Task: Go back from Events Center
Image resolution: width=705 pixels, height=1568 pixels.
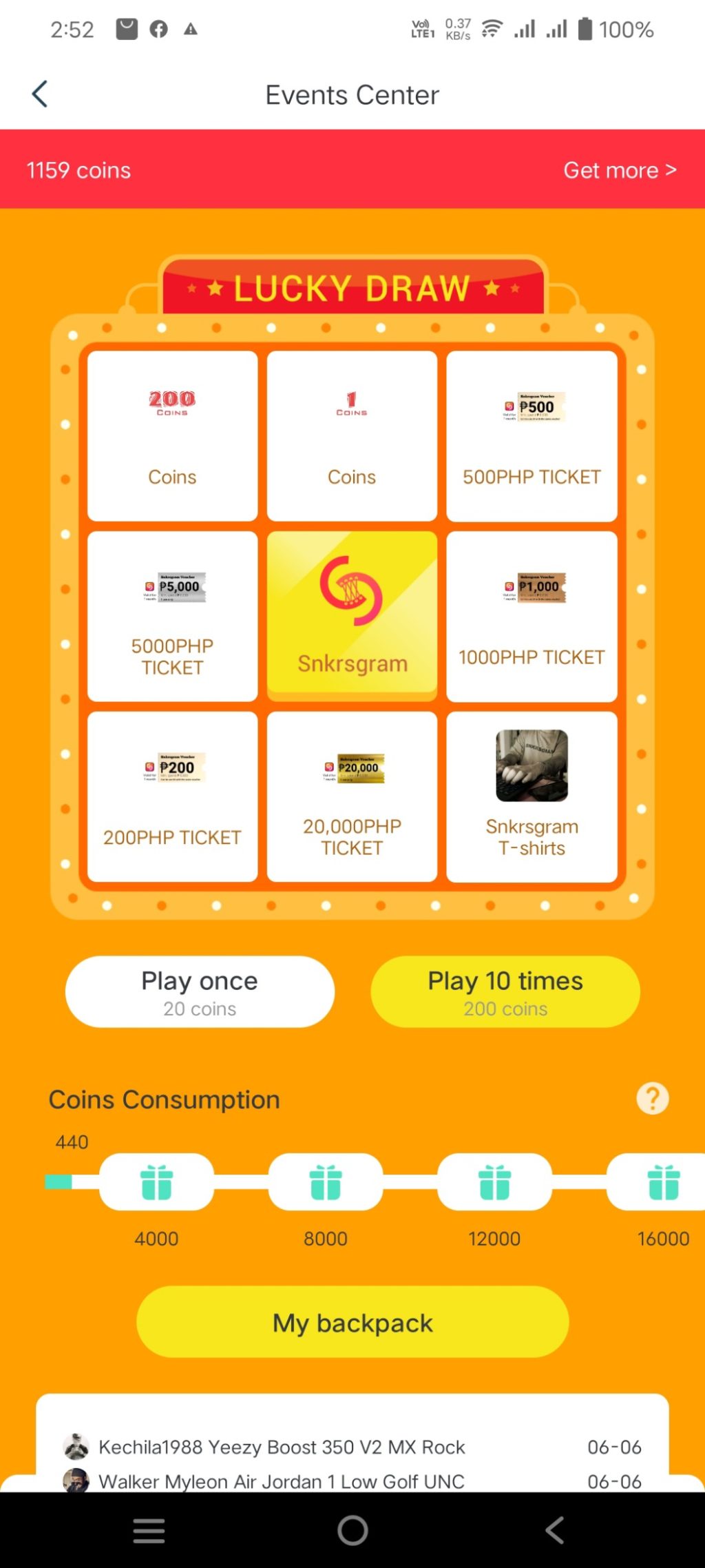Action: point(40,94)
